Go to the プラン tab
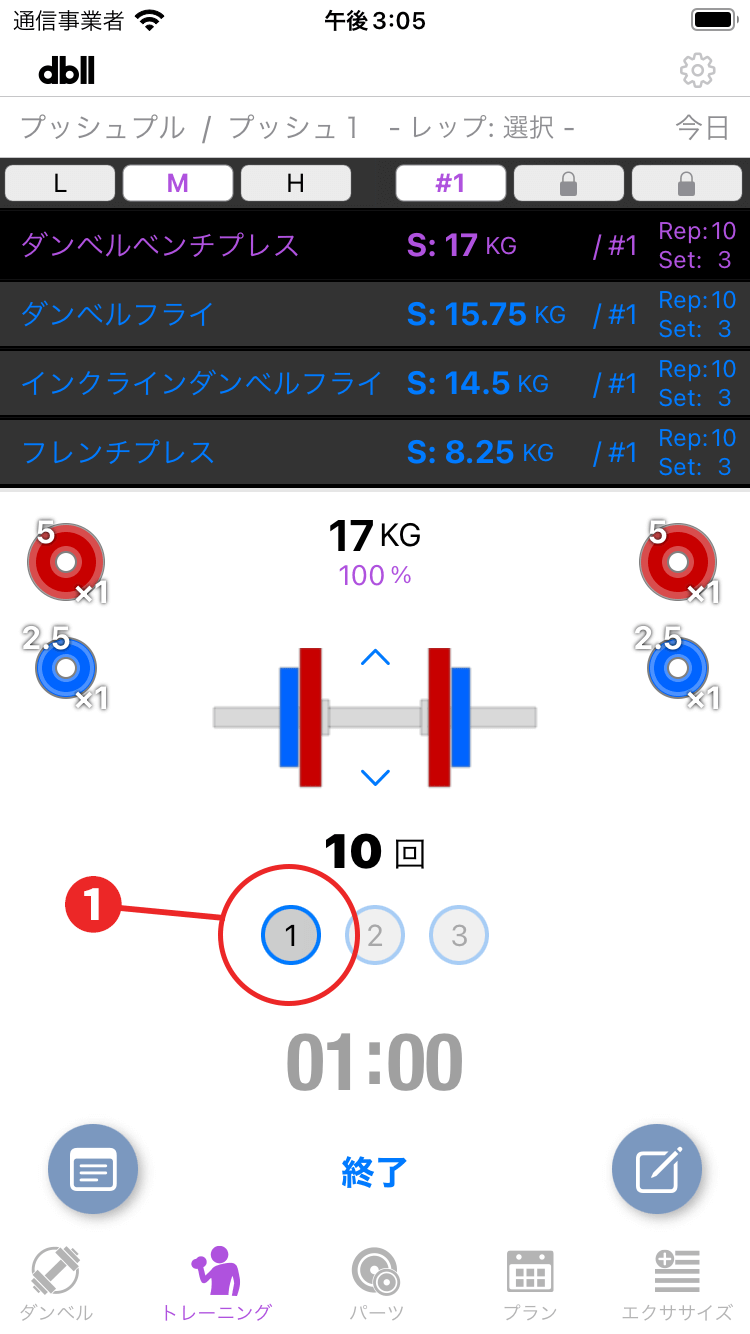Screen dimensions: 750x1334 530,1284
